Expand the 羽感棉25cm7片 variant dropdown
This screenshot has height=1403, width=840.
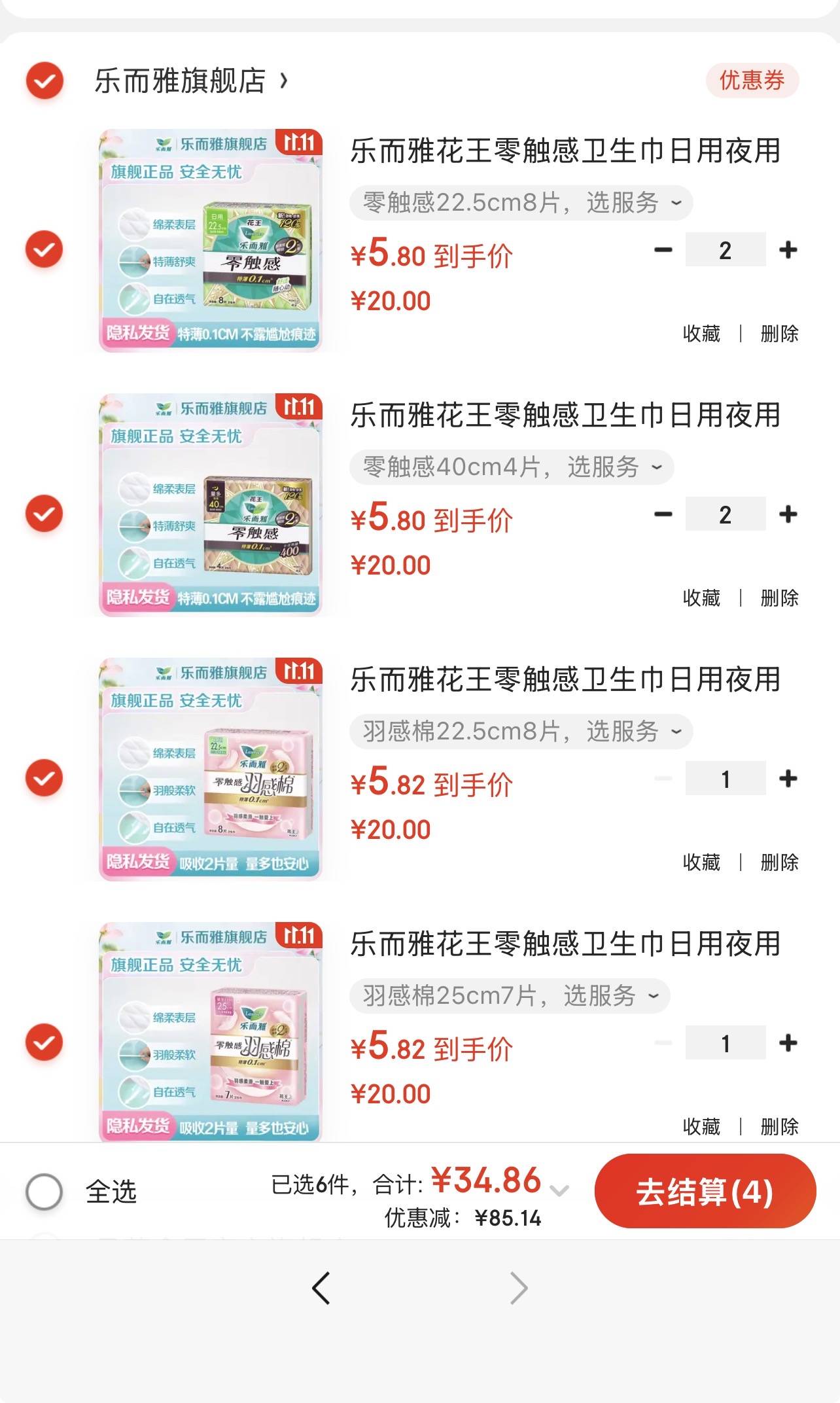[509, 996]
